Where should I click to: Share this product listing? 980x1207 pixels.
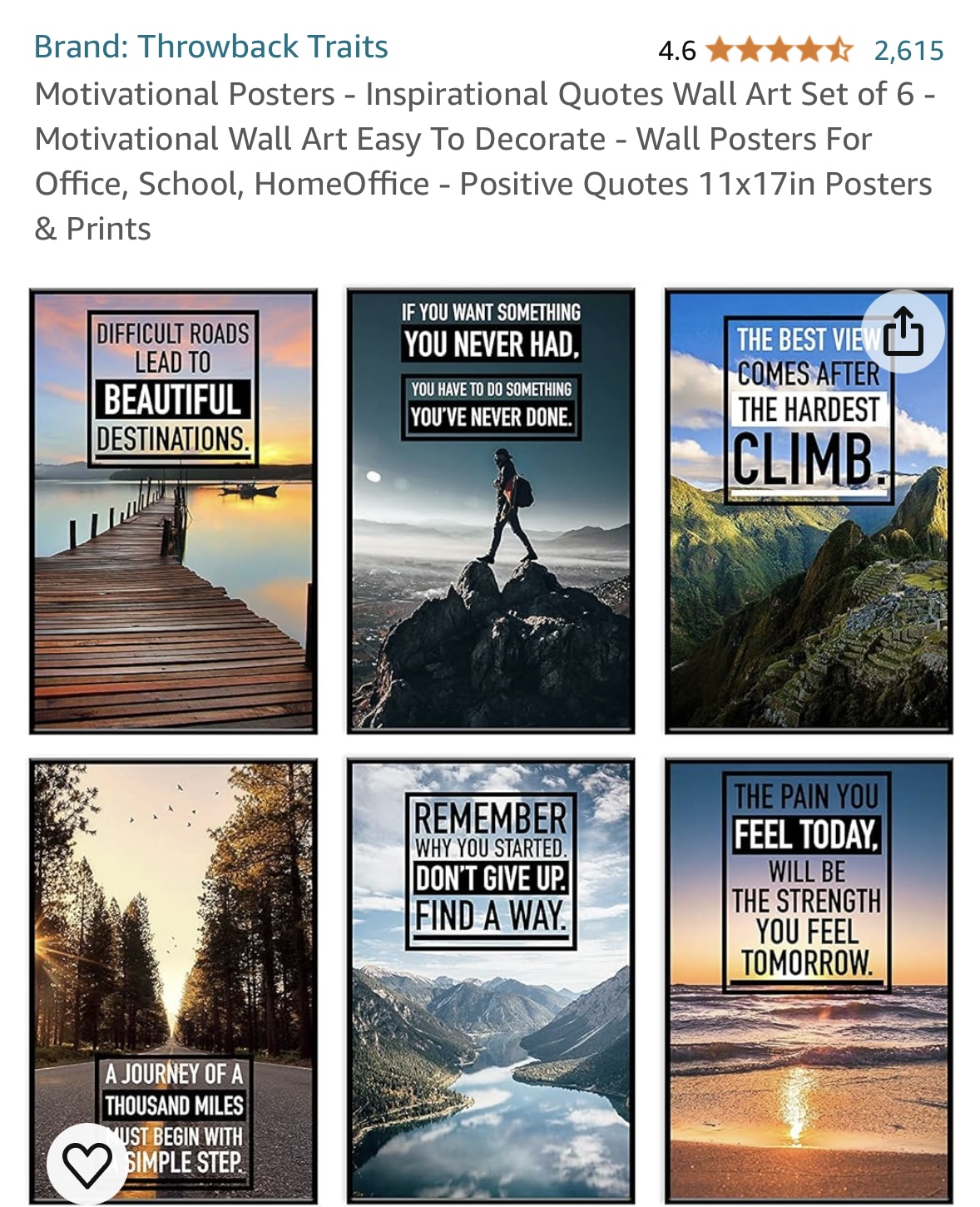(x=903, y=331)
